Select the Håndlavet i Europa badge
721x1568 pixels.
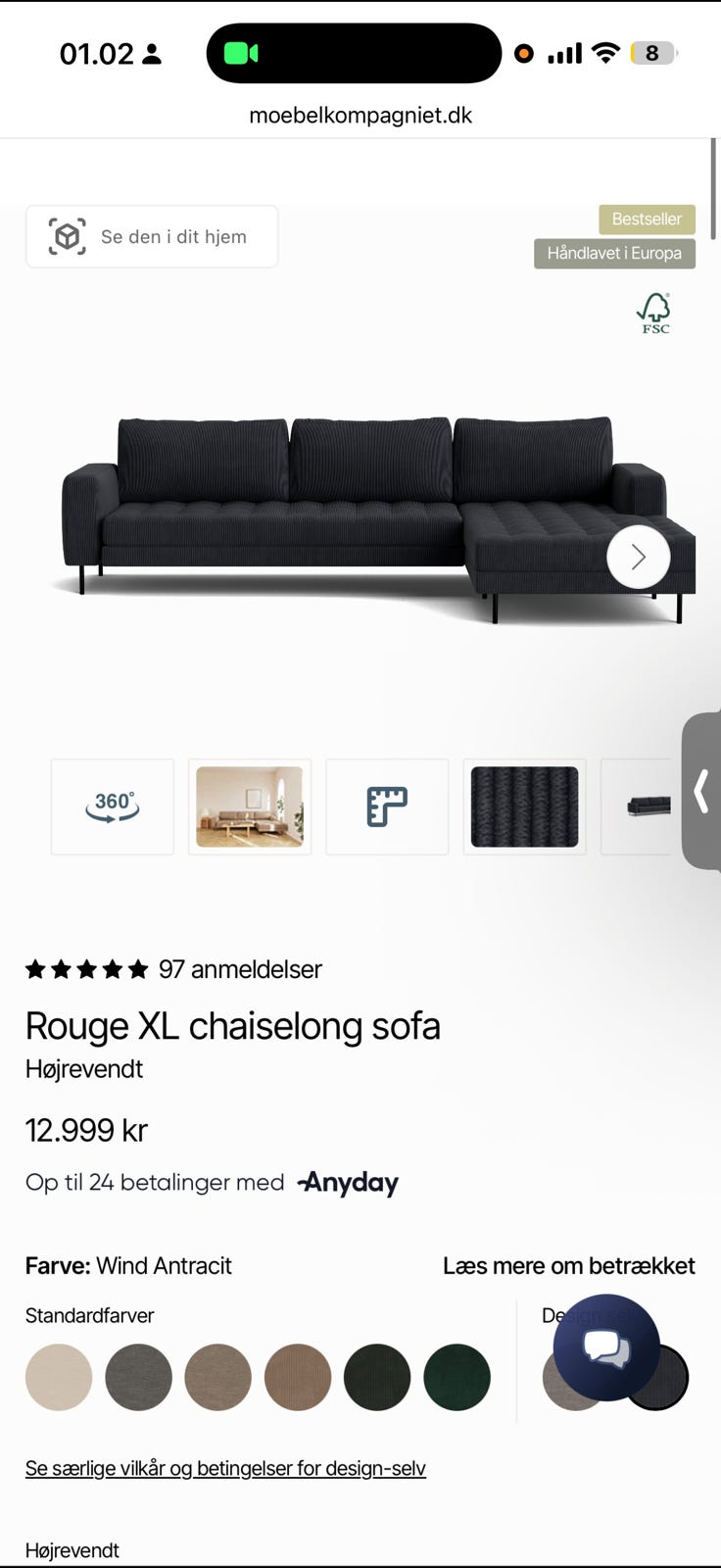pos(614,253)
